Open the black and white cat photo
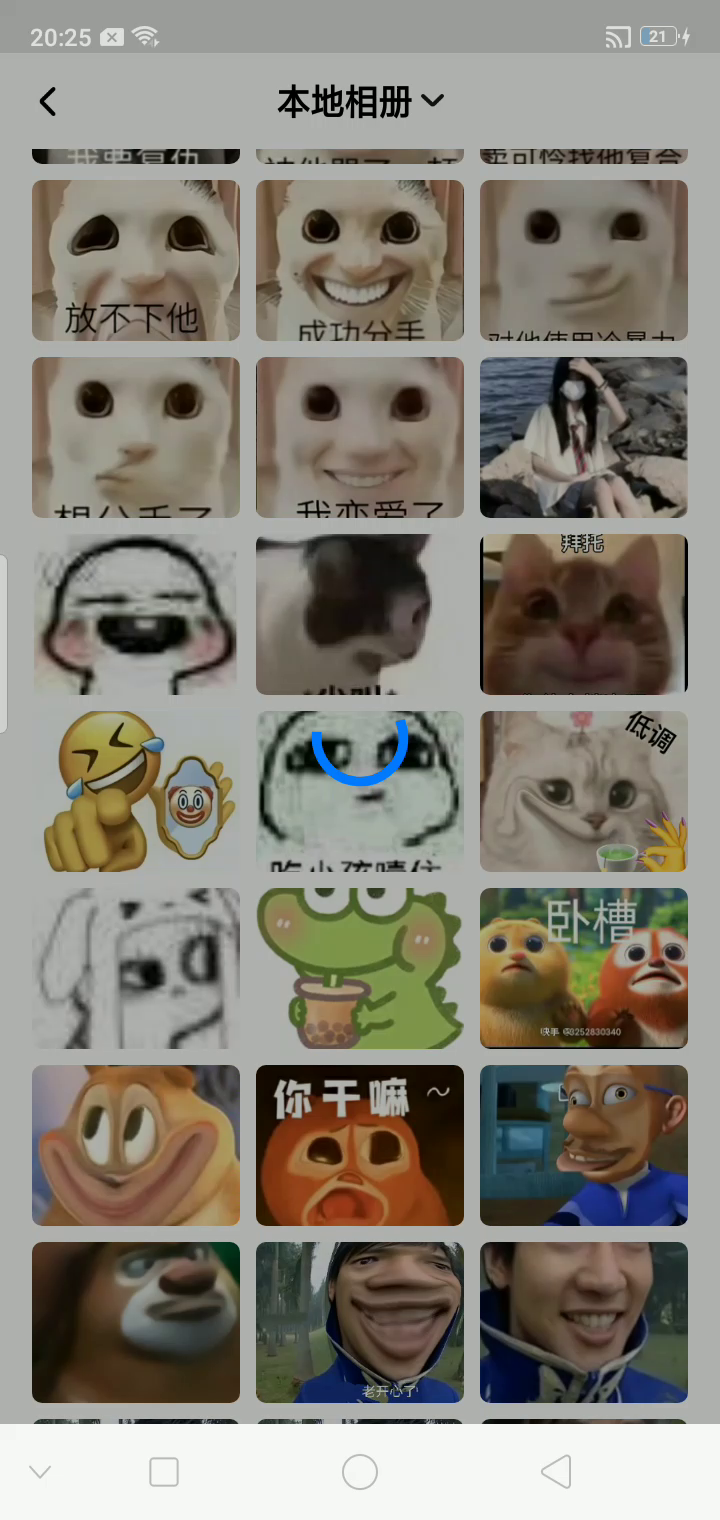Image resolution: width=720 pixels, height=1520 pixels. (360, 614)
